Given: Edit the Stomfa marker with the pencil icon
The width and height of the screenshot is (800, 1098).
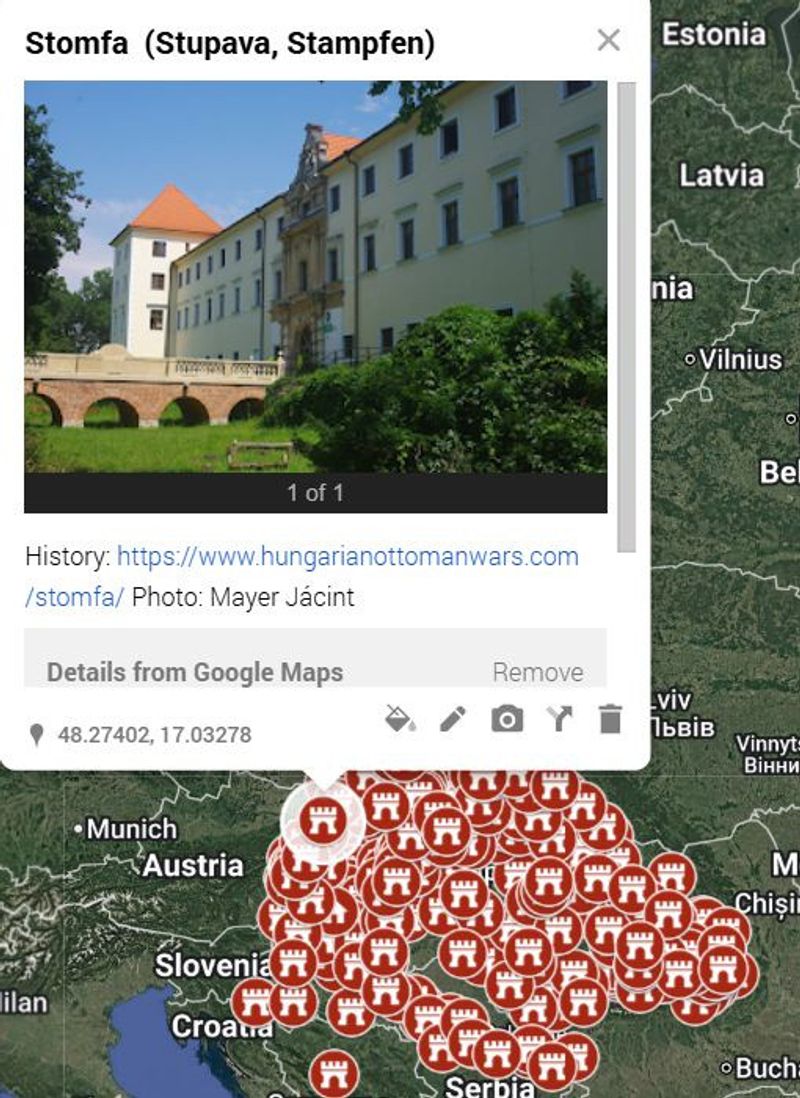Looking at the screenshot, I should point(453,719).
